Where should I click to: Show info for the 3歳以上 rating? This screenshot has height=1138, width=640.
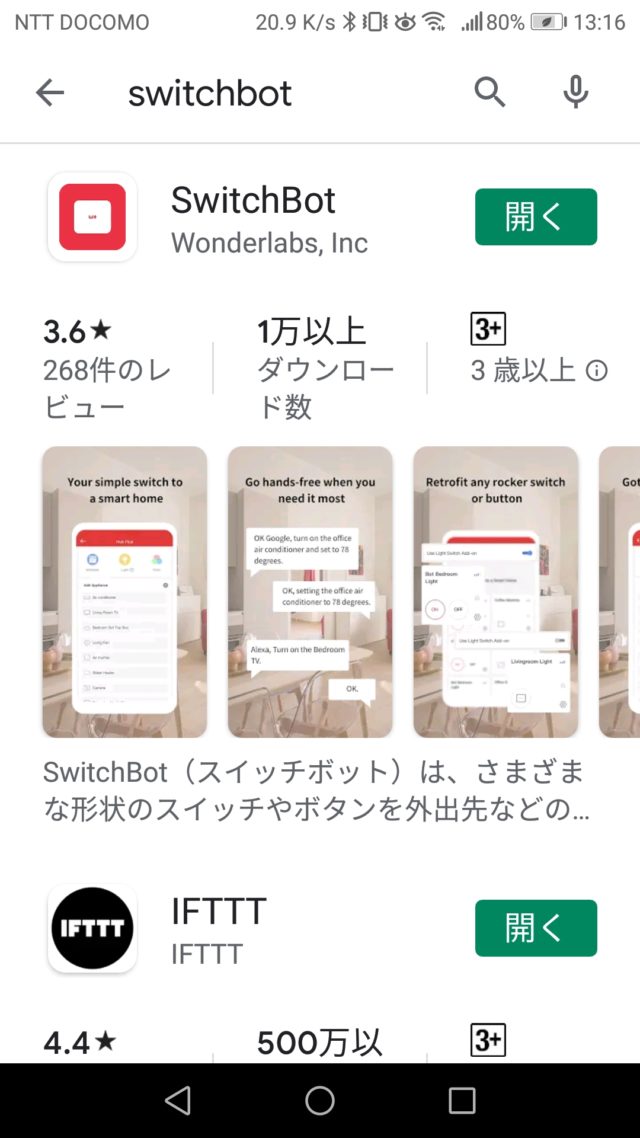[x=596, y=371]
